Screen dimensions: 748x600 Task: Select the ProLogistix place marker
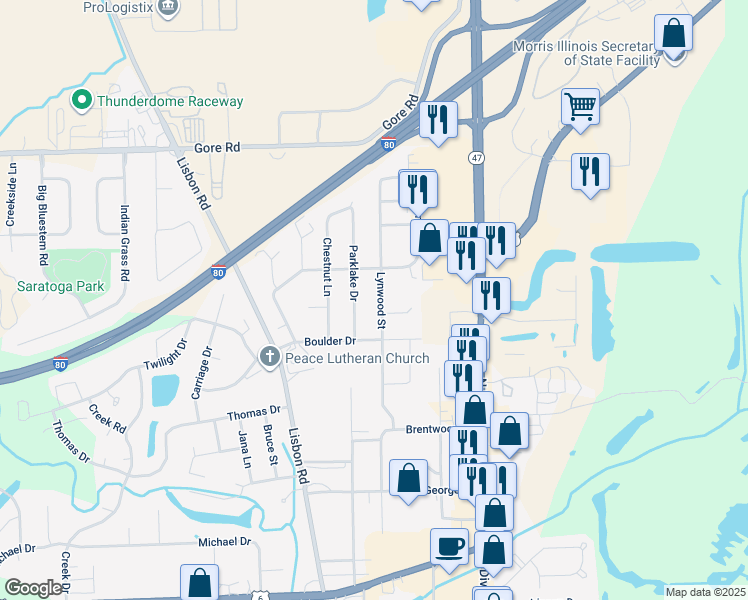pyautogui.click(x=168, y=8)
